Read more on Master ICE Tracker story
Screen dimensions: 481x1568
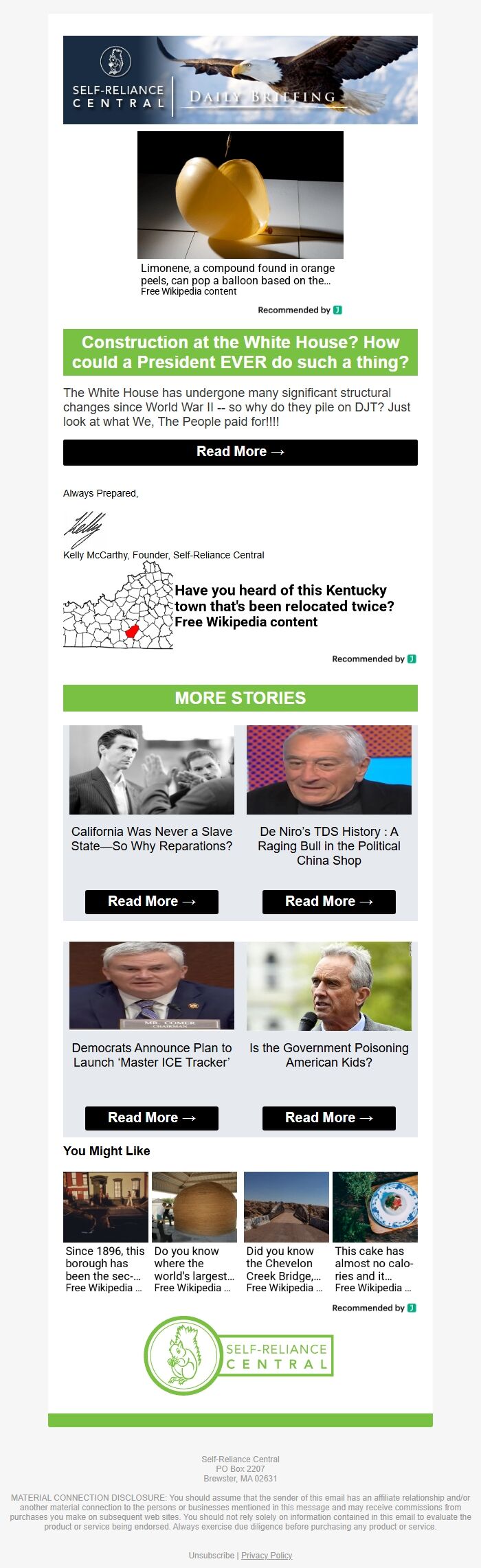[151, 1118]
